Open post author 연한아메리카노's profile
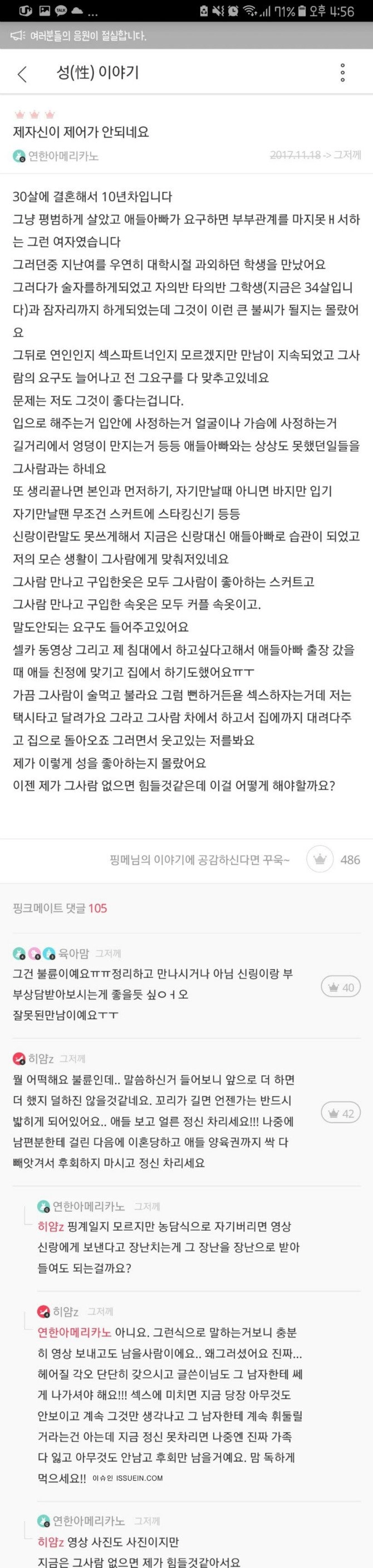 coord(63,156)
